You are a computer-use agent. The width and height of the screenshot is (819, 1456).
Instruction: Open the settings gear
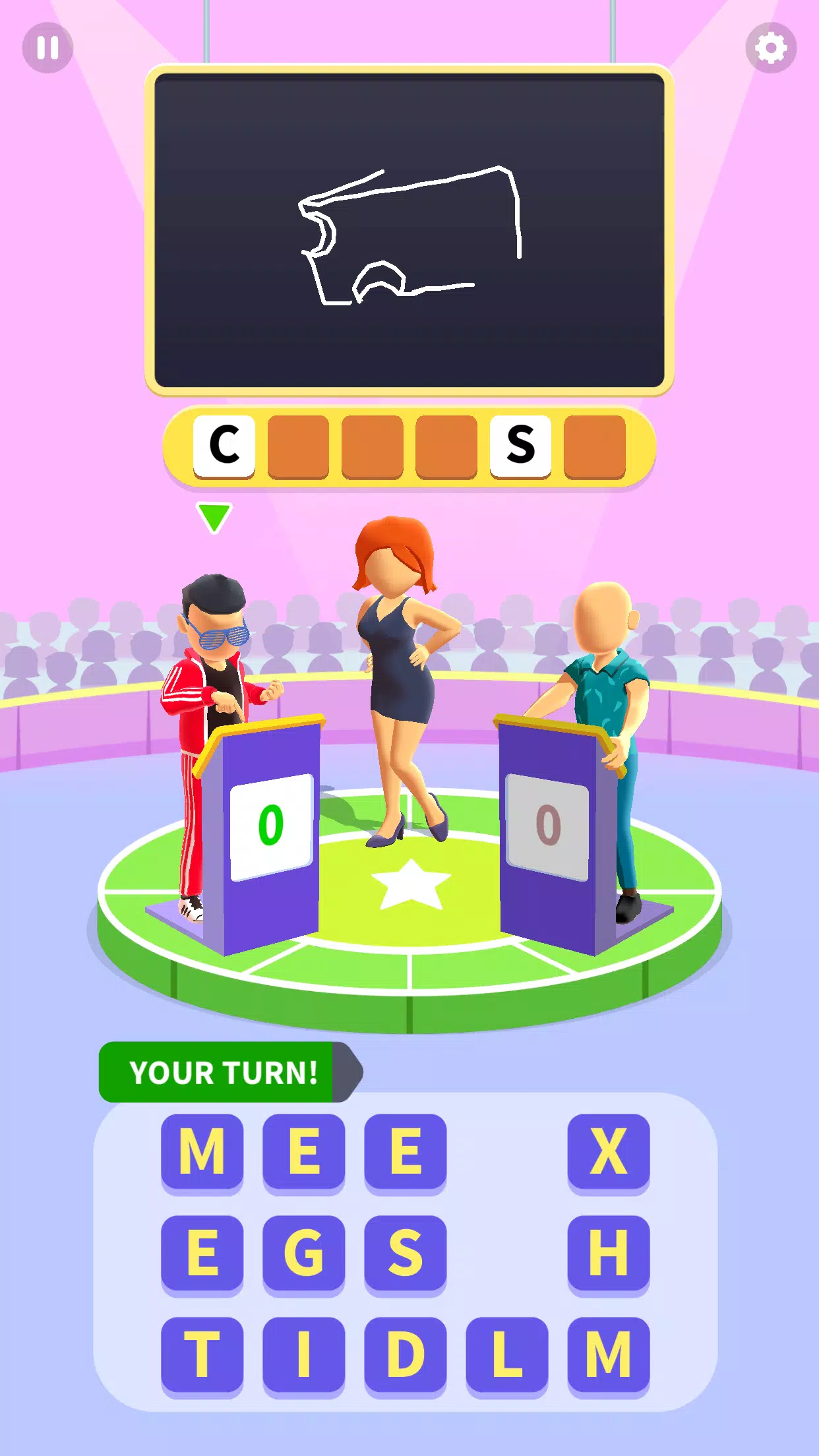(x=771, y=47)
